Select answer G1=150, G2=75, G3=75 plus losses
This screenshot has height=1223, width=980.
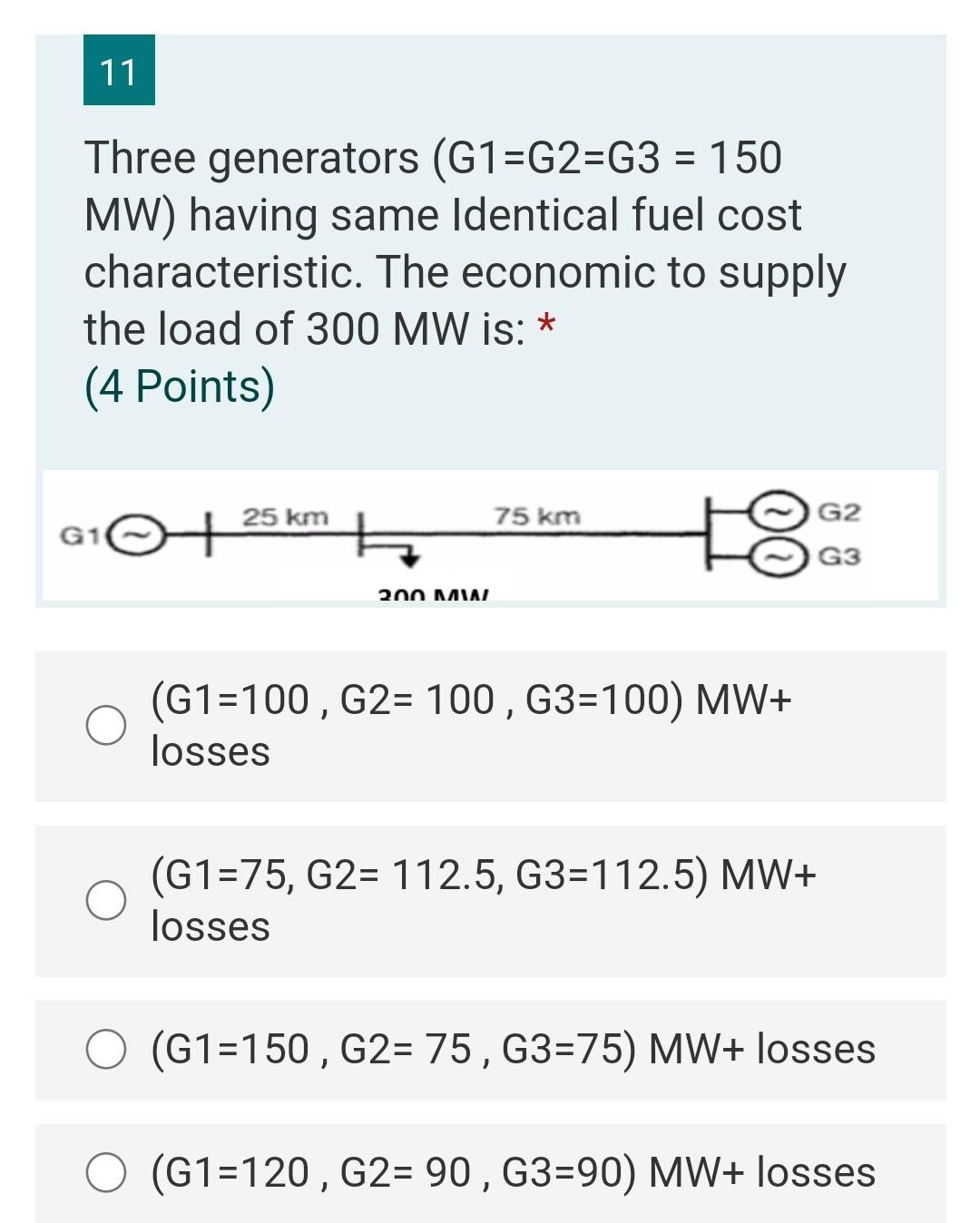coord(106,1052)
